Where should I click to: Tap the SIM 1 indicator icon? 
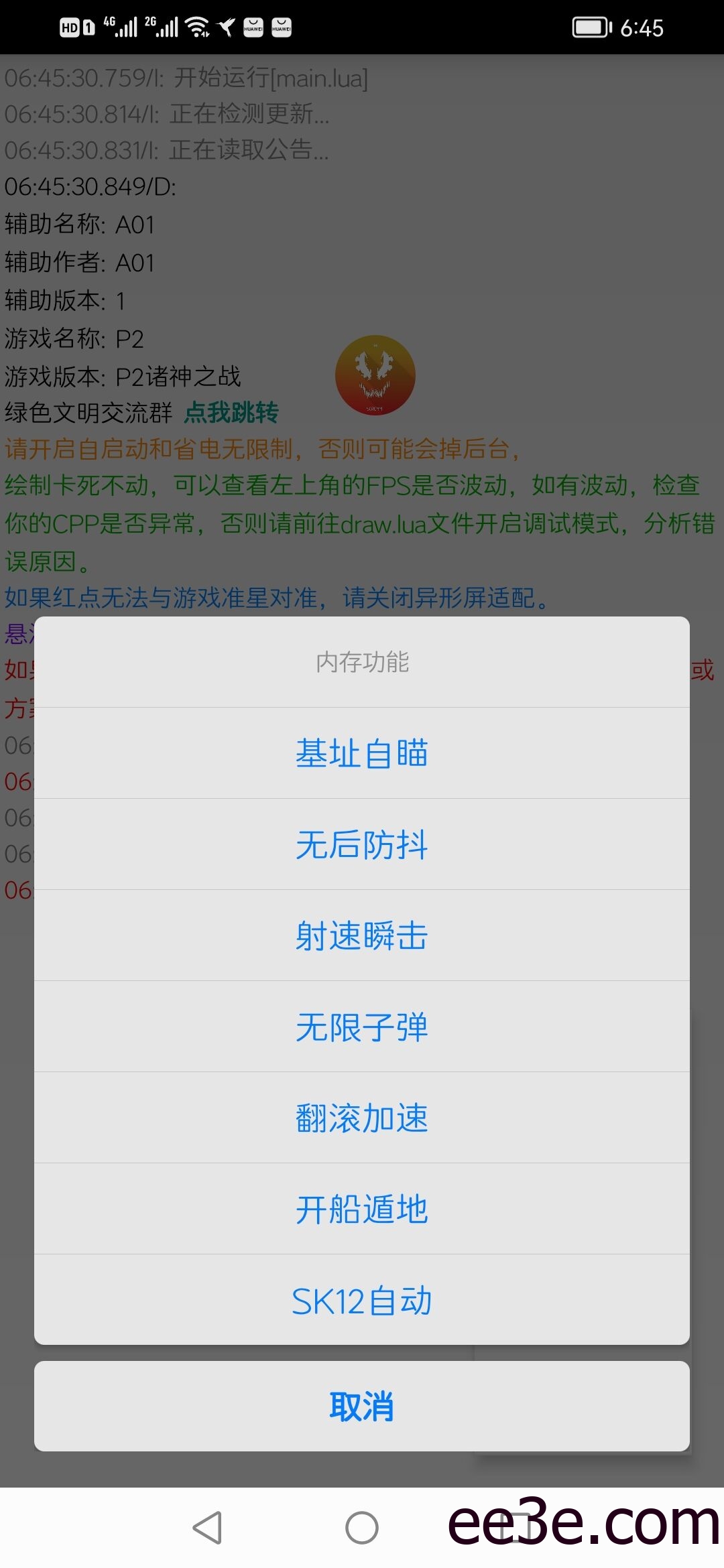tap(88, 27)
